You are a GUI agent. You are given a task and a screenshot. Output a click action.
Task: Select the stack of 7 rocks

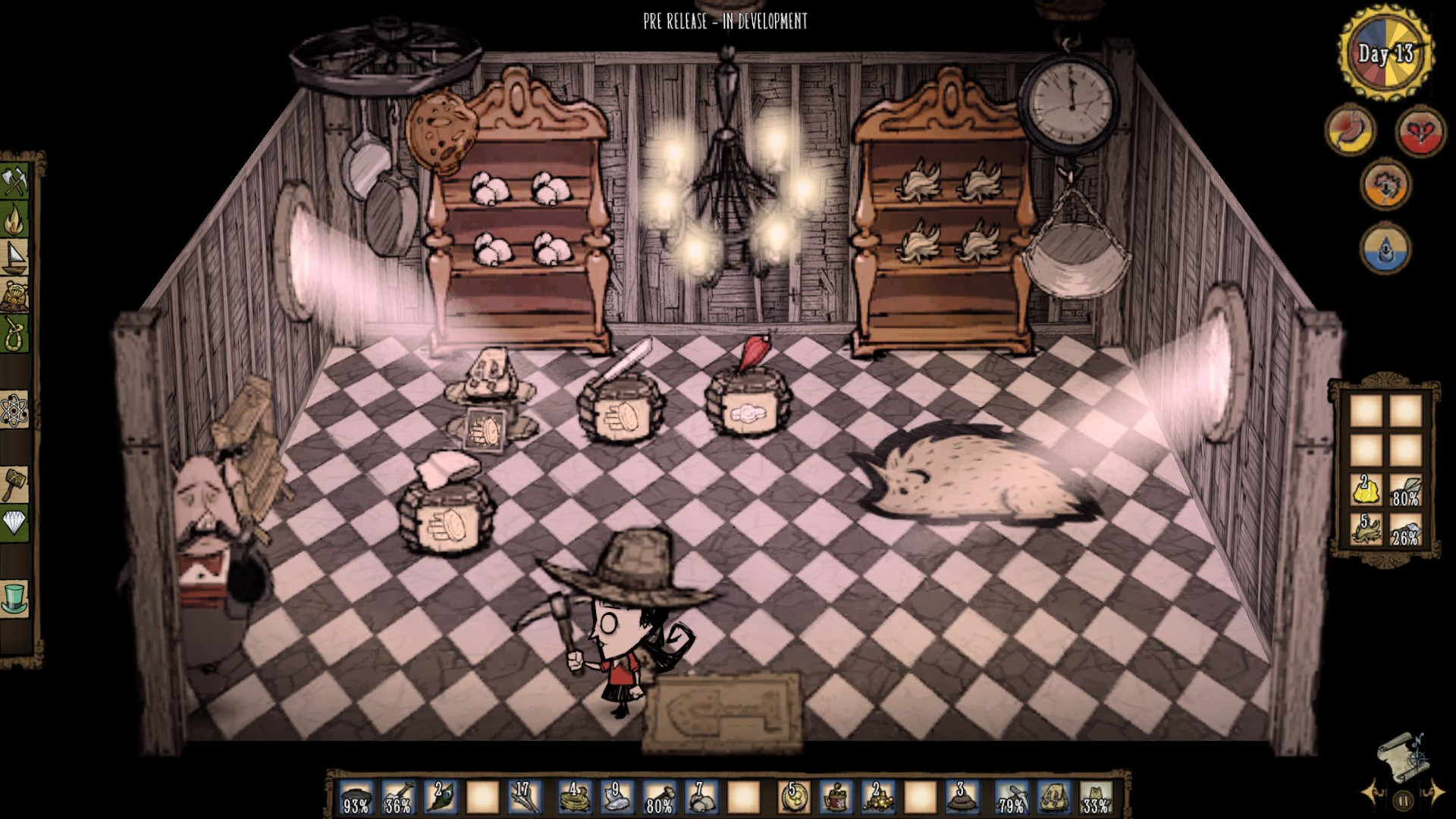click(700, 797)
